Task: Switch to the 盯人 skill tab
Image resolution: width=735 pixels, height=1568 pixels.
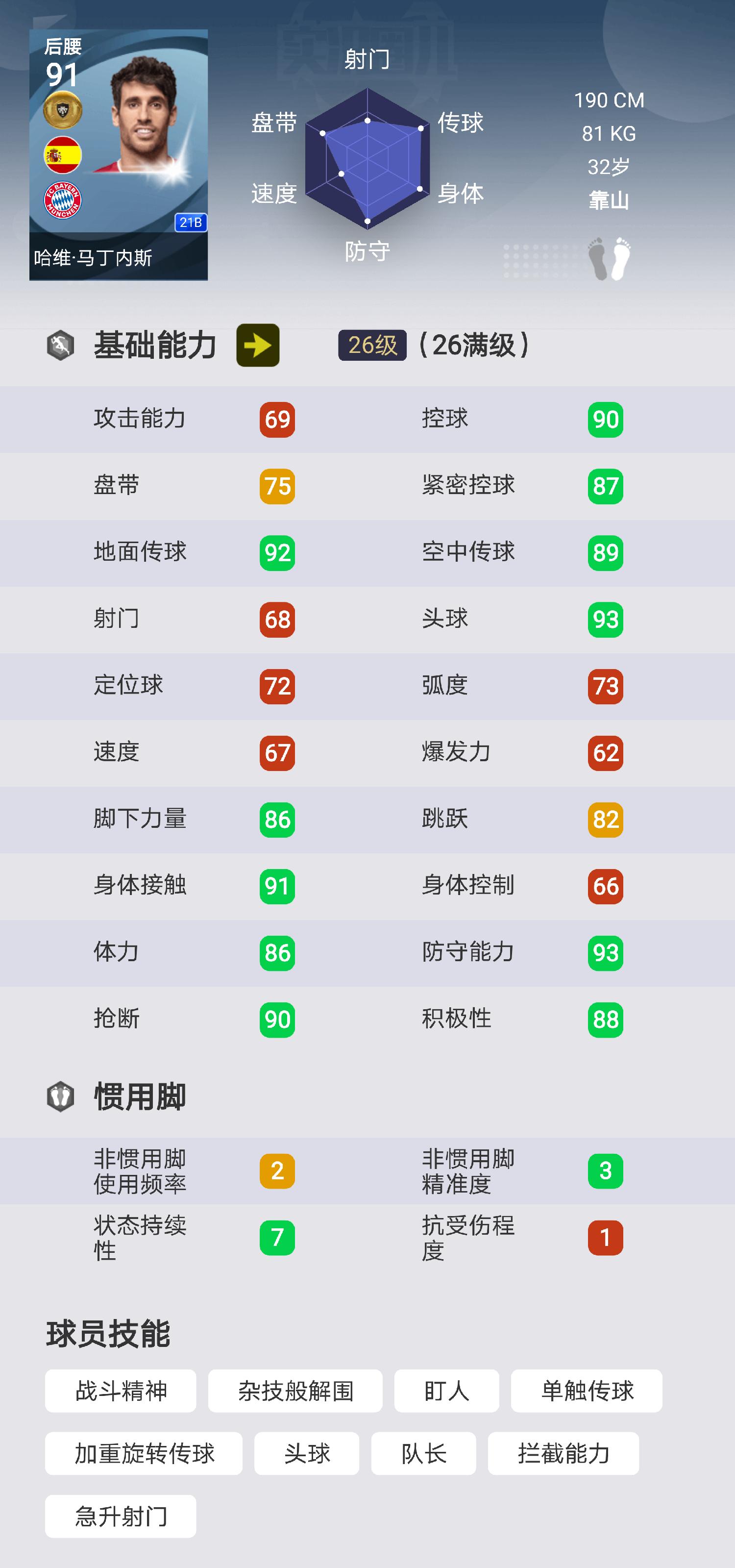Action: click(x=446, y=1391)
